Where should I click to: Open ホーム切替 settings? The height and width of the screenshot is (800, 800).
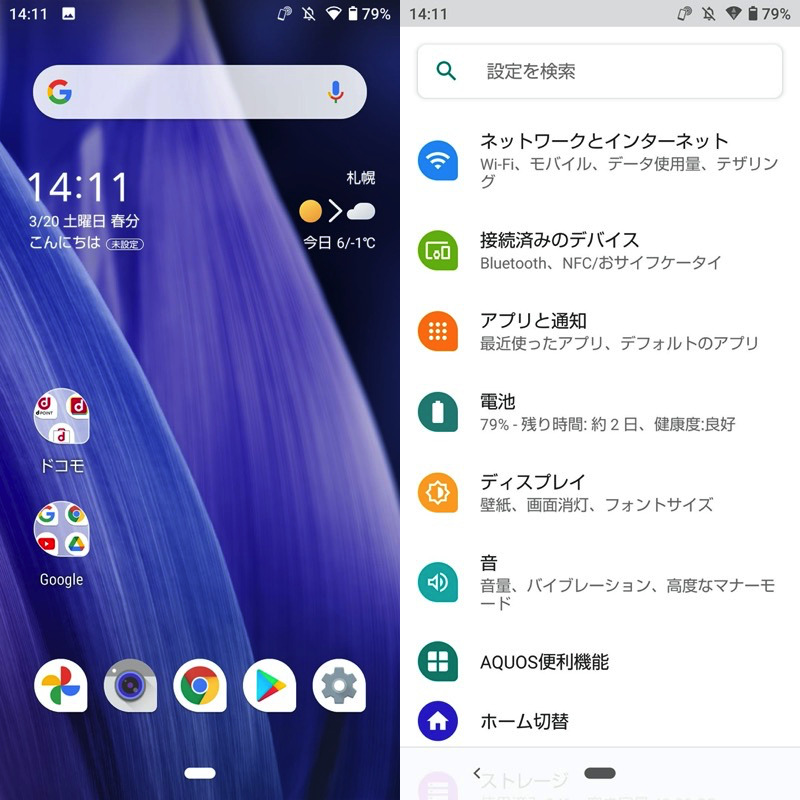(600, 721)
